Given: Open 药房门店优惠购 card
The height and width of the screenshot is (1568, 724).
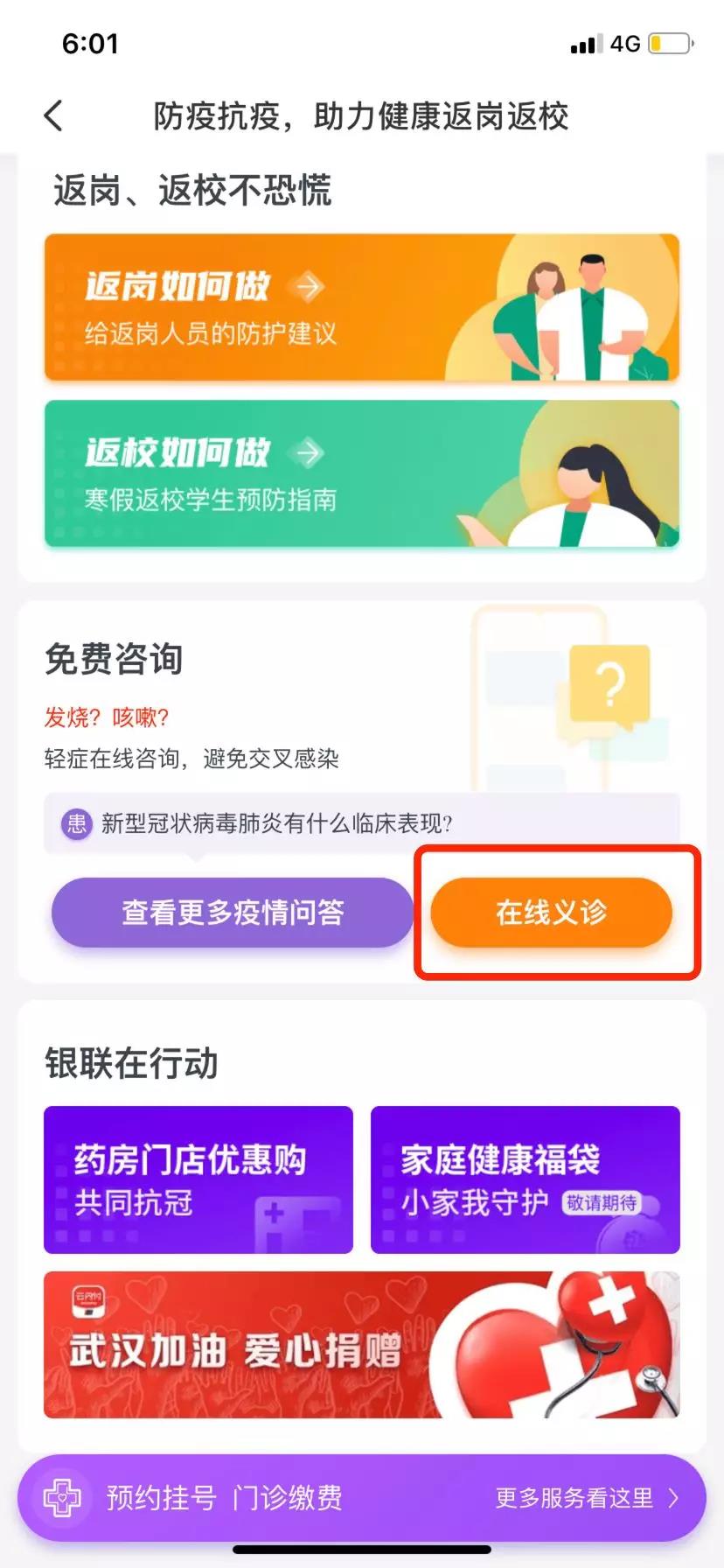Looking at the screenshot, I should 198,1179.
